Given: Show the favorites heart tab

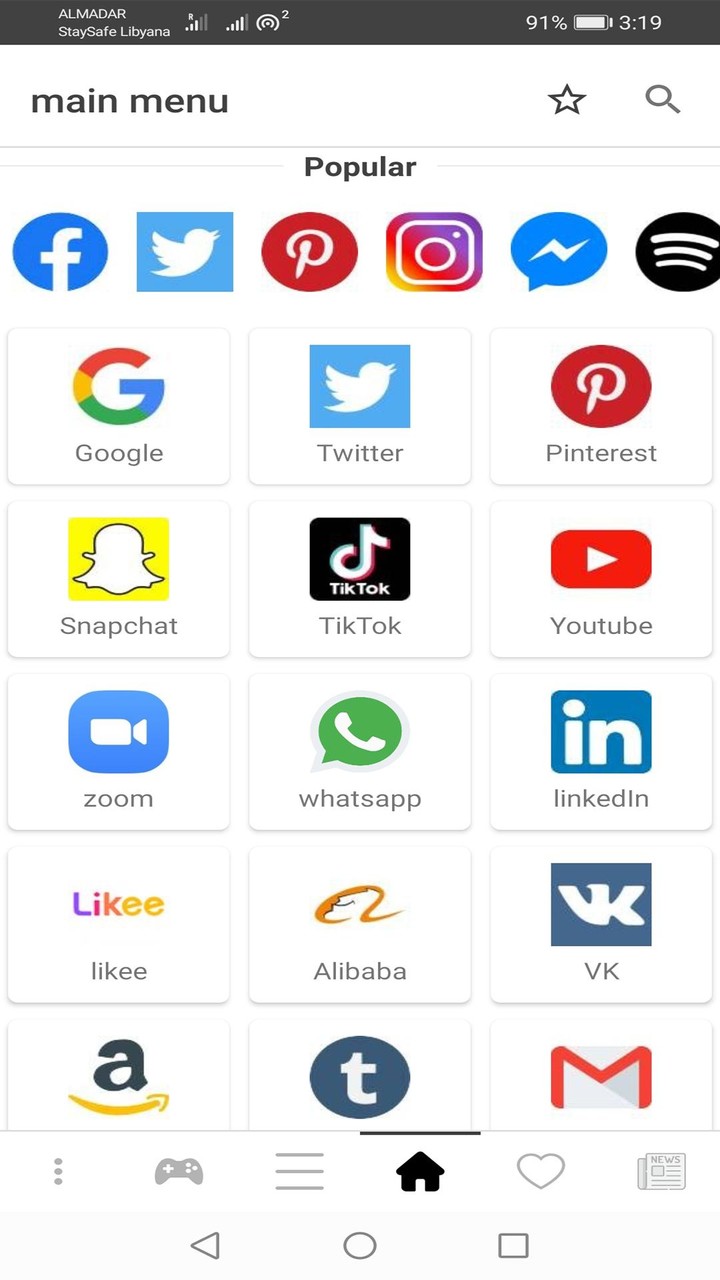Looking at the screenshot, I should [540, 1170].
